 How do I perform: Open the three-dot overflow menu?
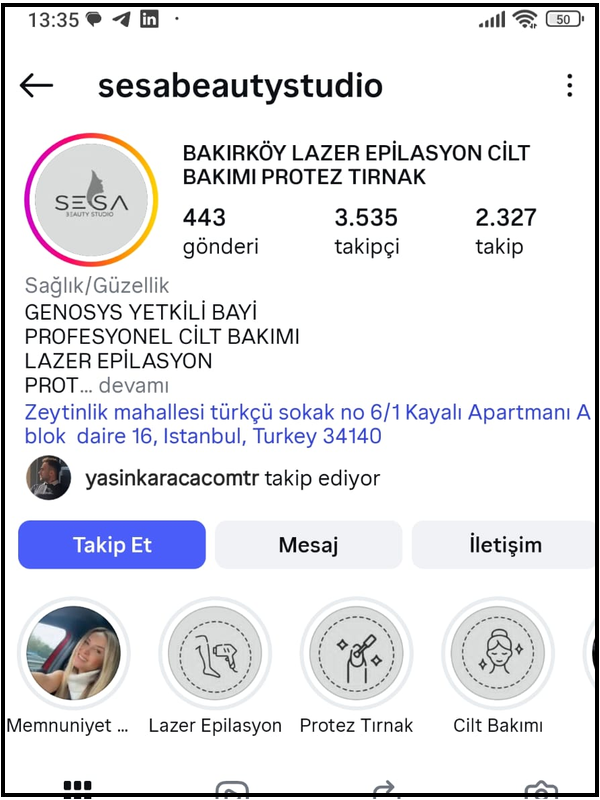tap(569, 86)
